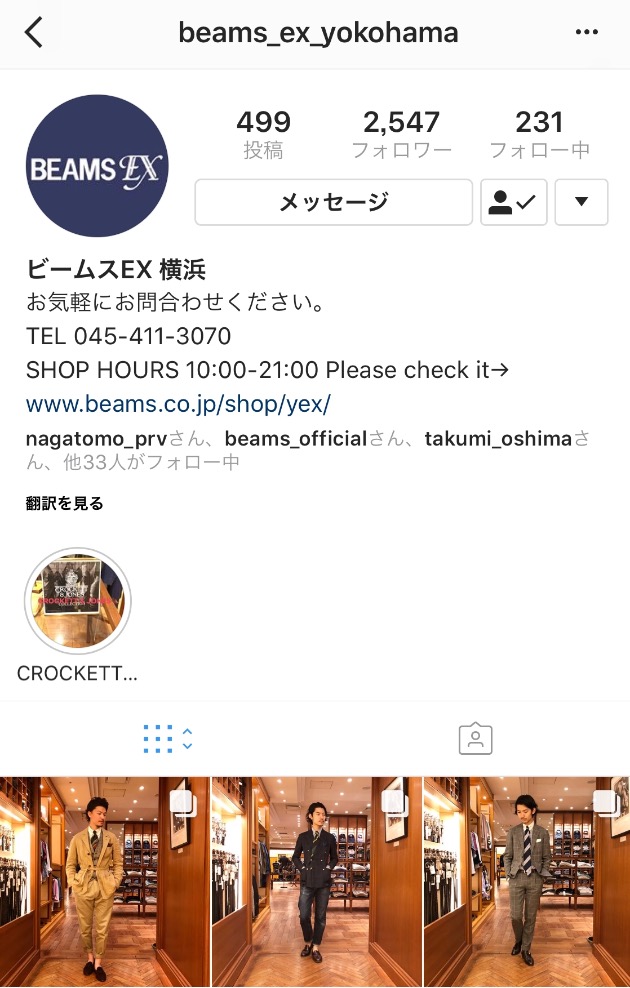Image resolution: width=630 pixels, height=988 pixels.
Task: Show mutual followers list with nagatomo_prv
Action: [300, 450]
